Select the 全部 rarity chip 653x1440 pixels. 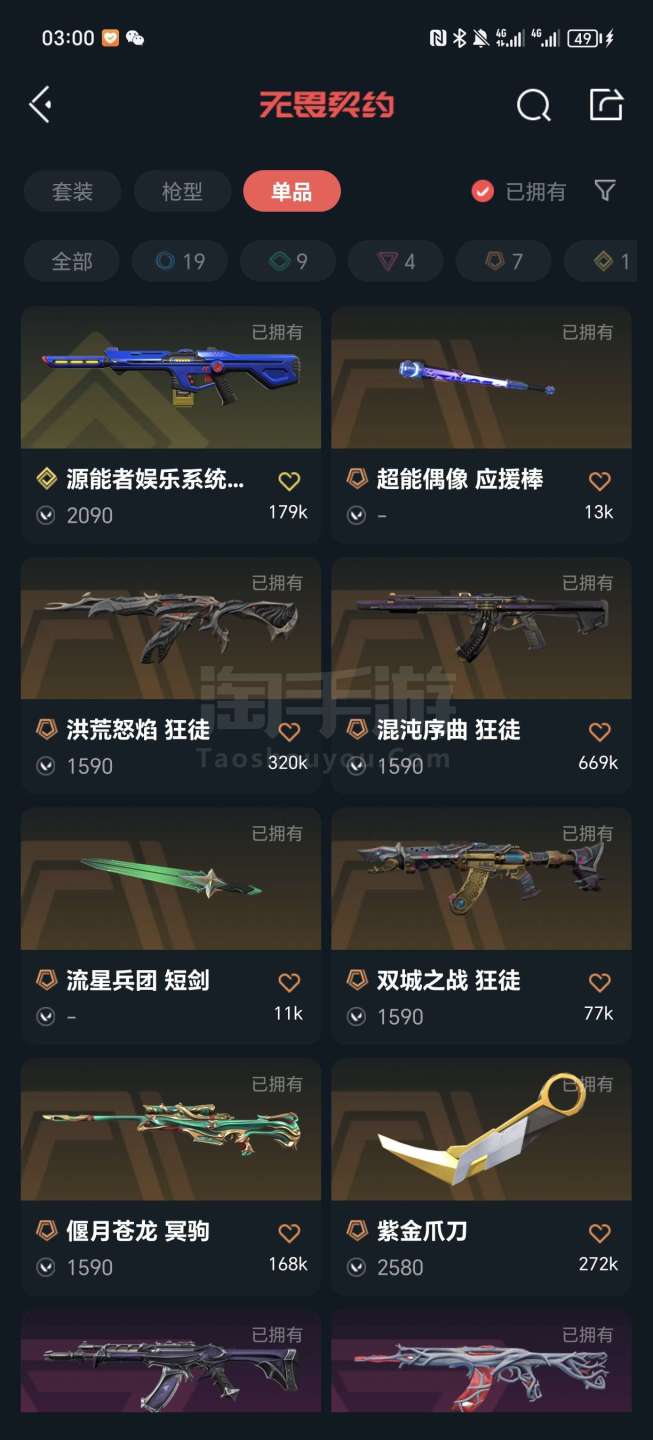click(72, 261)
